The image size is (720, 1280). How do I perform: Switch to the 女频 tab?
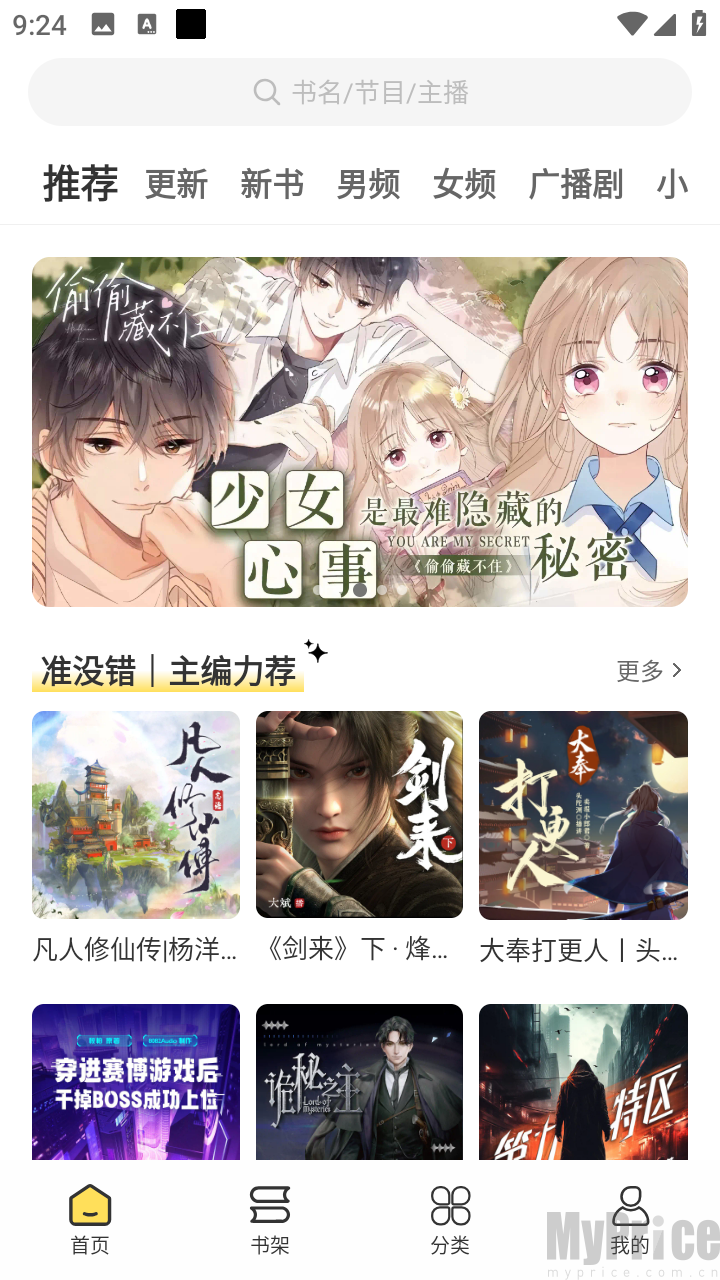(464, 185)
